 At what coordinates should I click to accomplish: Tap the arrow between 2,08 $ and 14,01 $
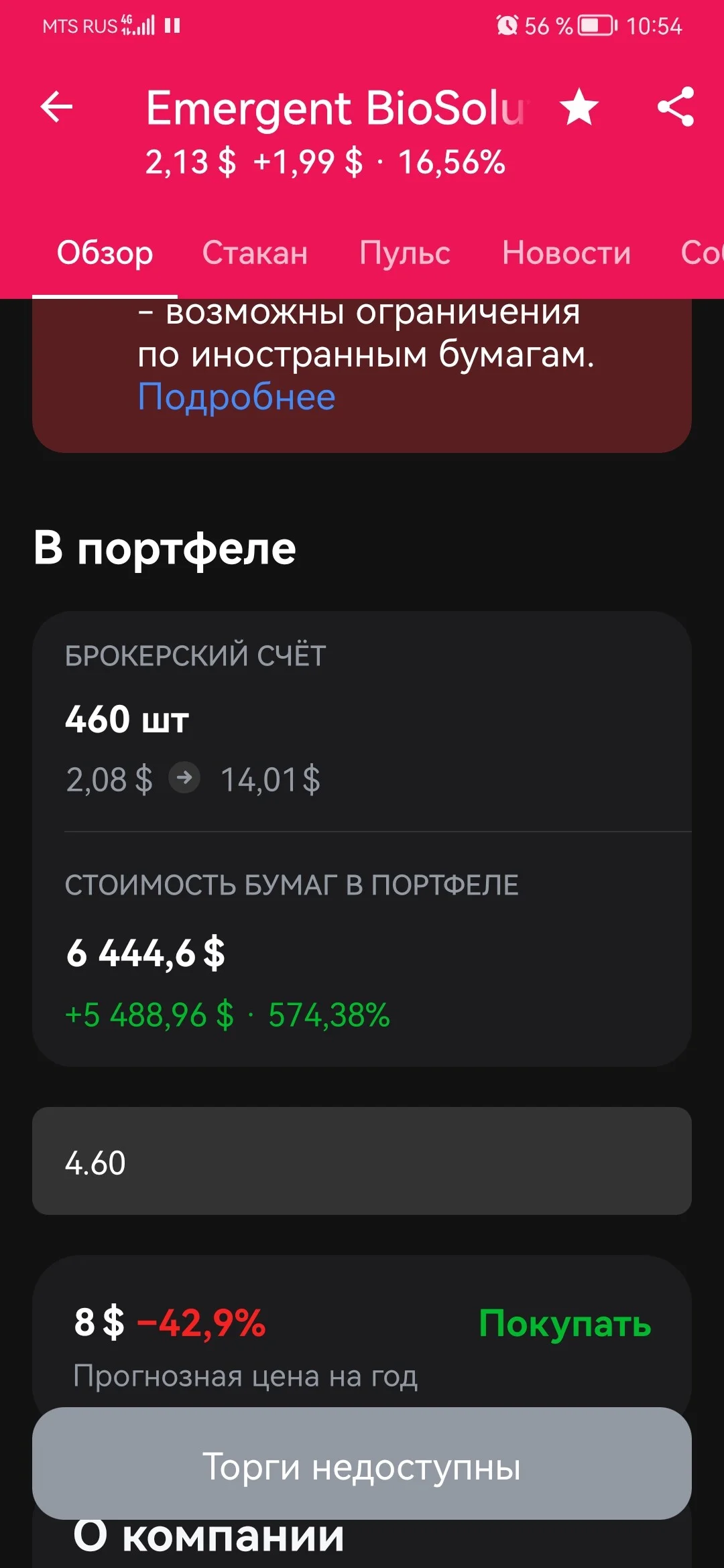[184, 778]
